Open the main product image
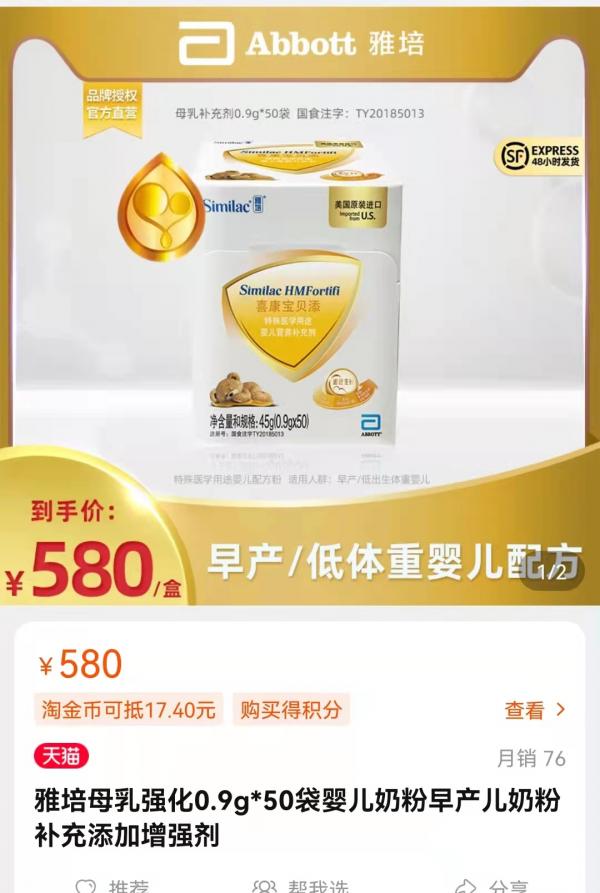The height and width of the screenshot is (893, 600). [x=300, y=300]
